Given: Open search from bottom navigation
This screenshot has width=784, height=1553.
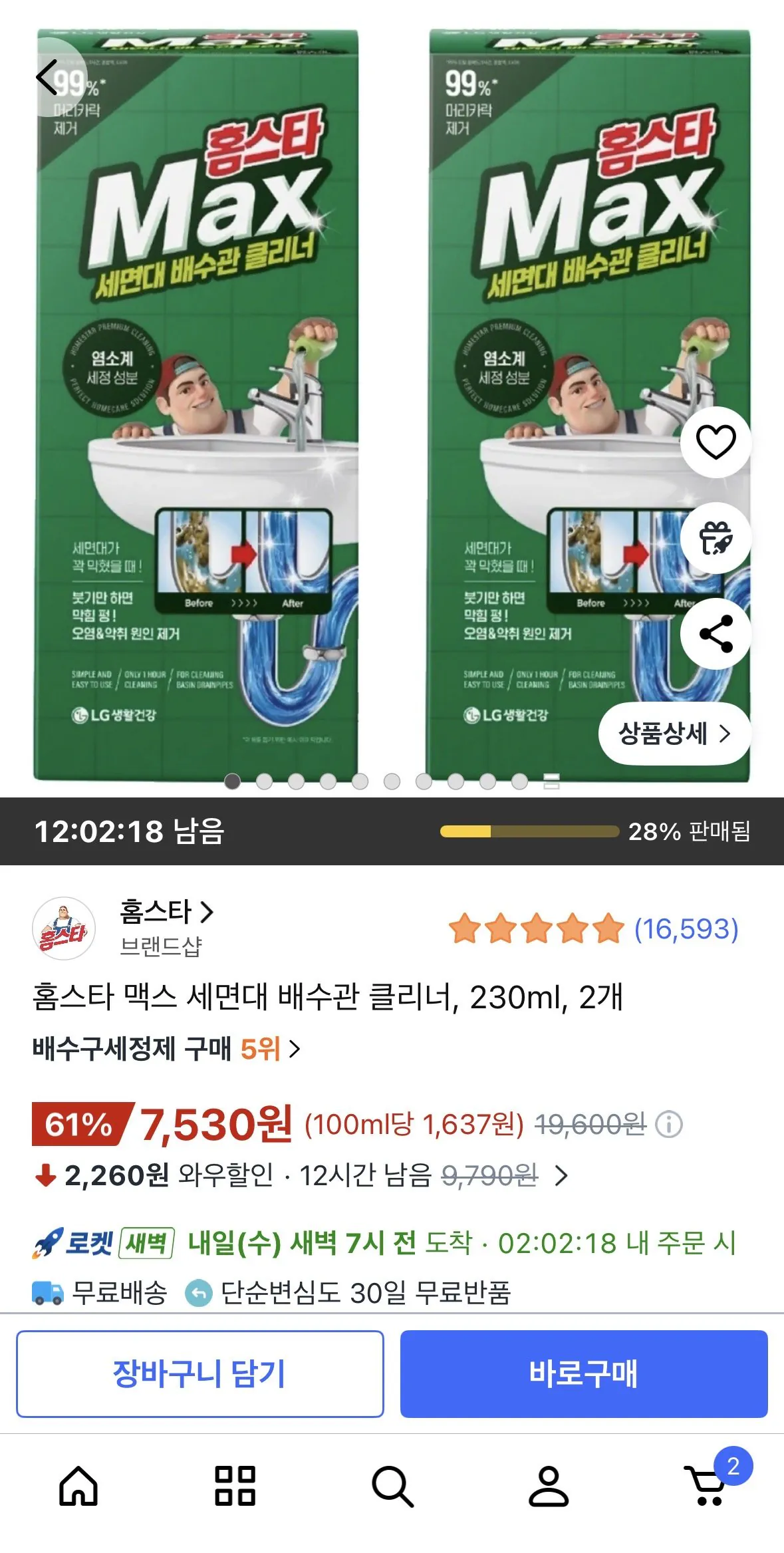Looking at the screenshot, I should (392, 1485).
